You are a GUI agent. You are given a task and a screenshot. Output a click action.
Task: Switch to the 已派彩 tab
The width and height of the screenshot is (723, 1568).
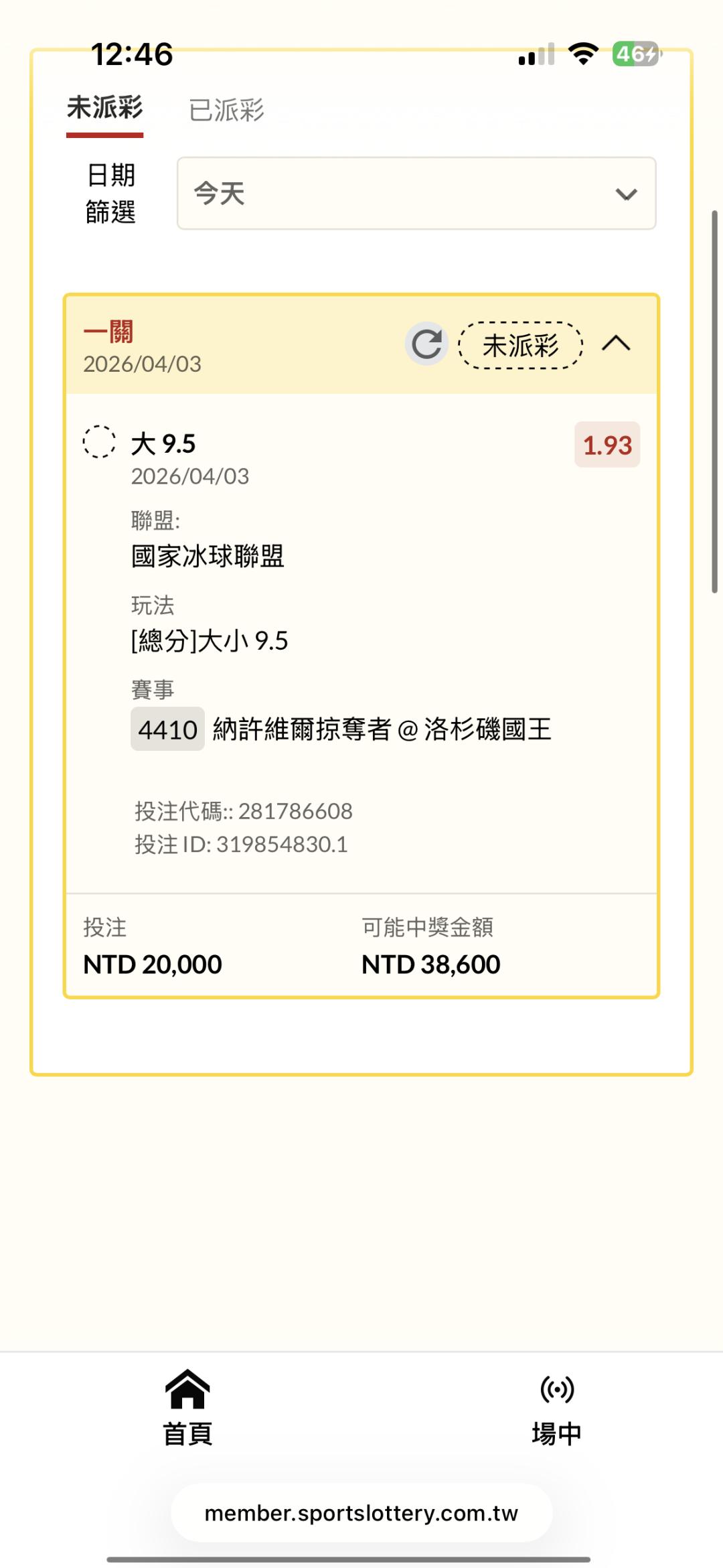pos(226,110)
